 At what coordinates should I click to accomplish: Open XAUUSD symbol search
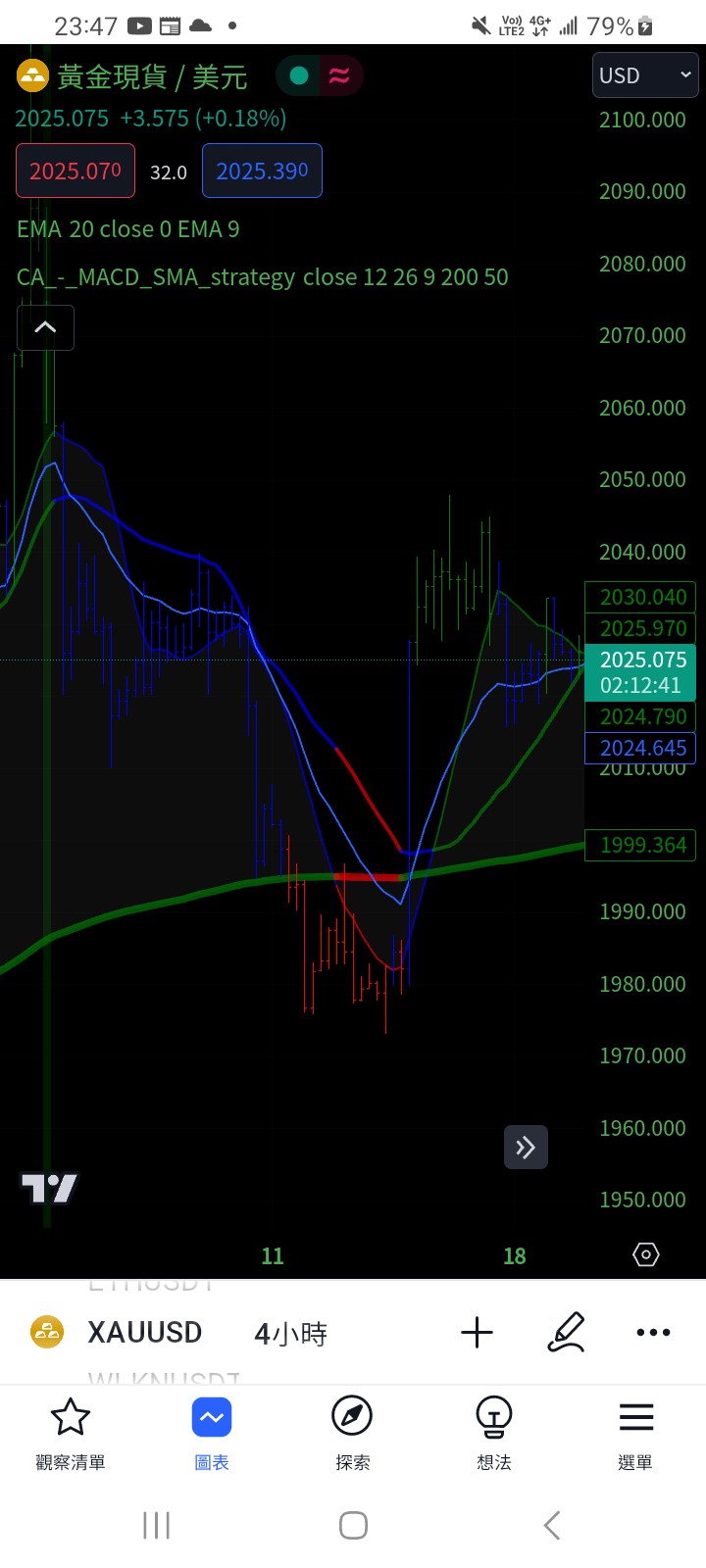(x=144, y=1333)
